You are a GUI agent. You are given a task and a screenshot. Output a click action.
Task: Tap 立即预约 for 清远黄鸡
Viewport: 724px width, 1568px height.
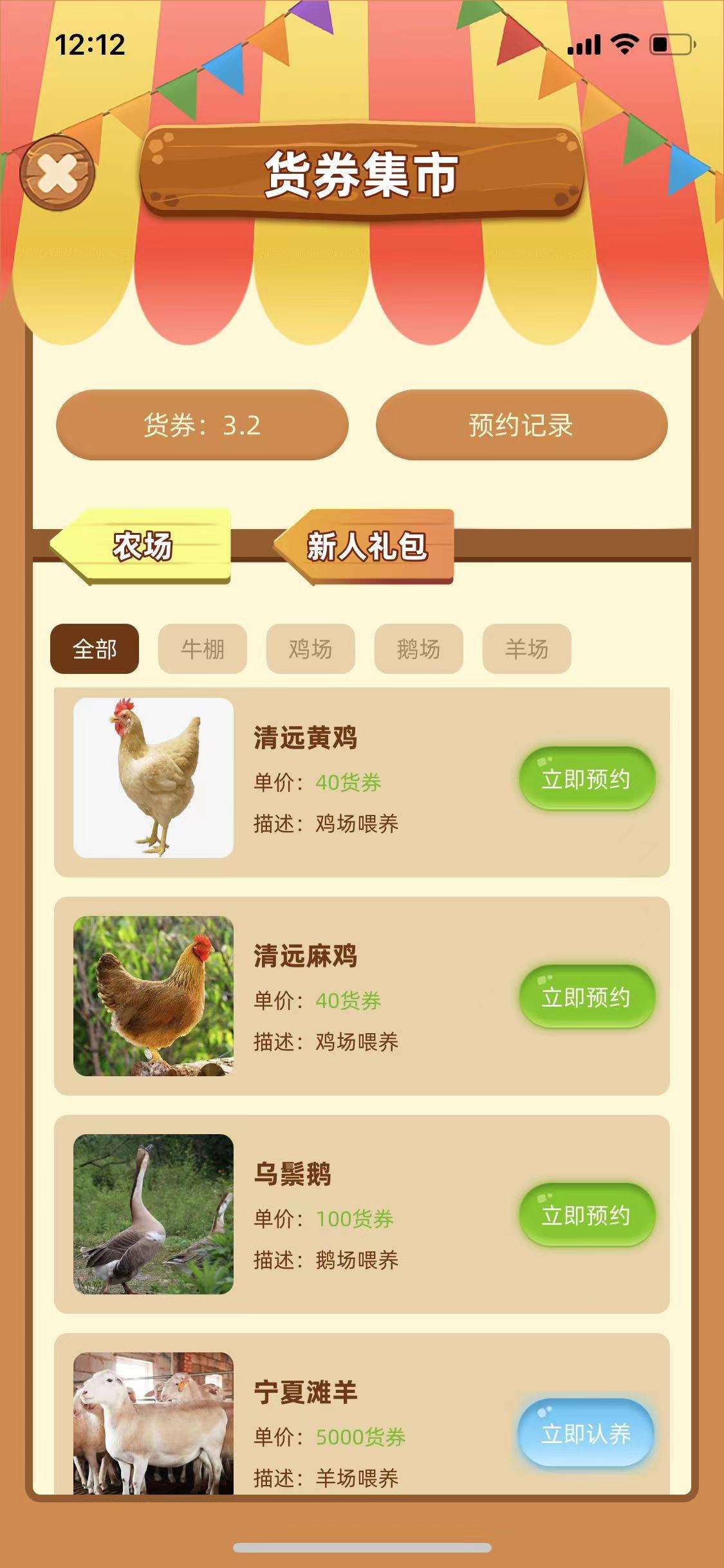point(586,779)
